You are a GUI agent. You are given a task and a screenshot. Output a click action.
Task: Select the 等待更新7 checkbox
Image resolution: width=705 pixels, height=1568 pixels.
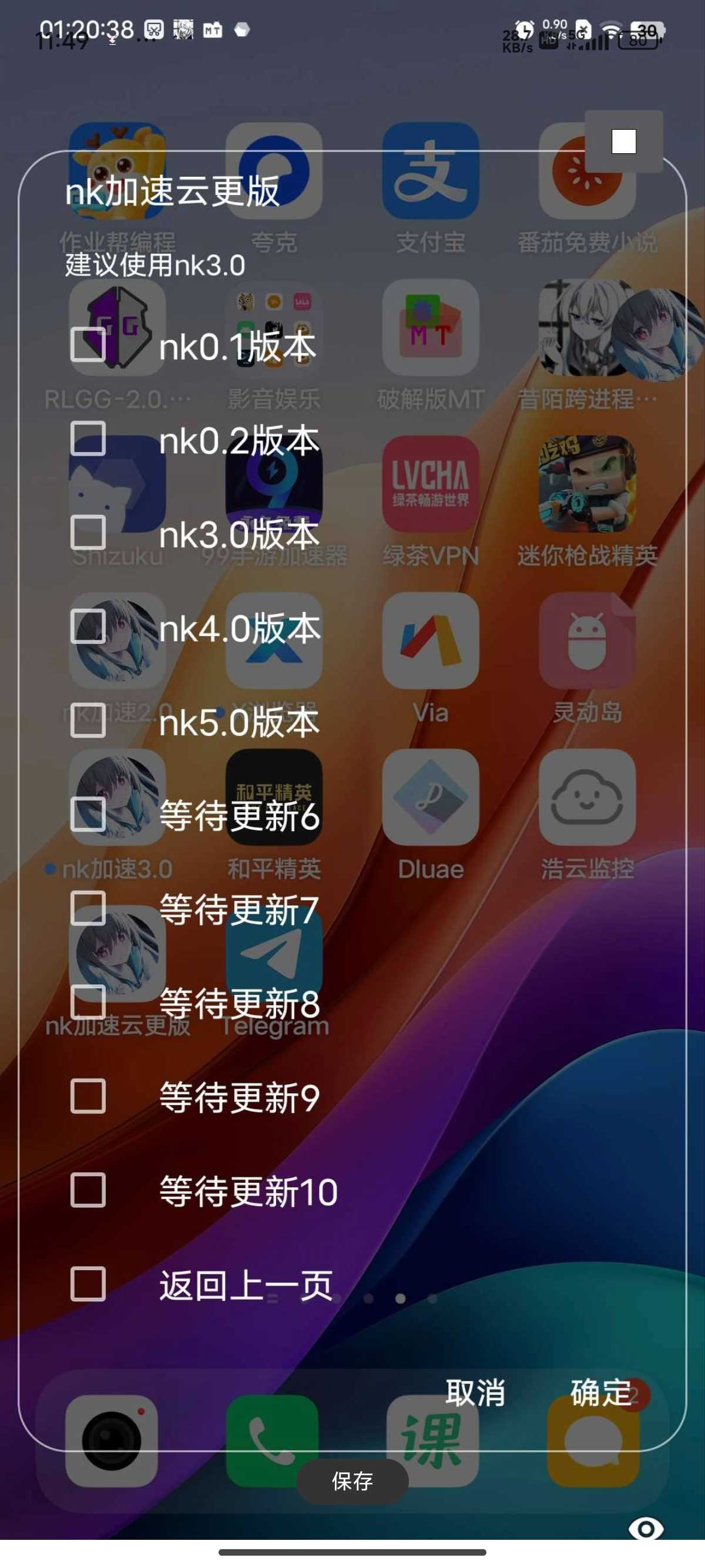click(88, 909)
